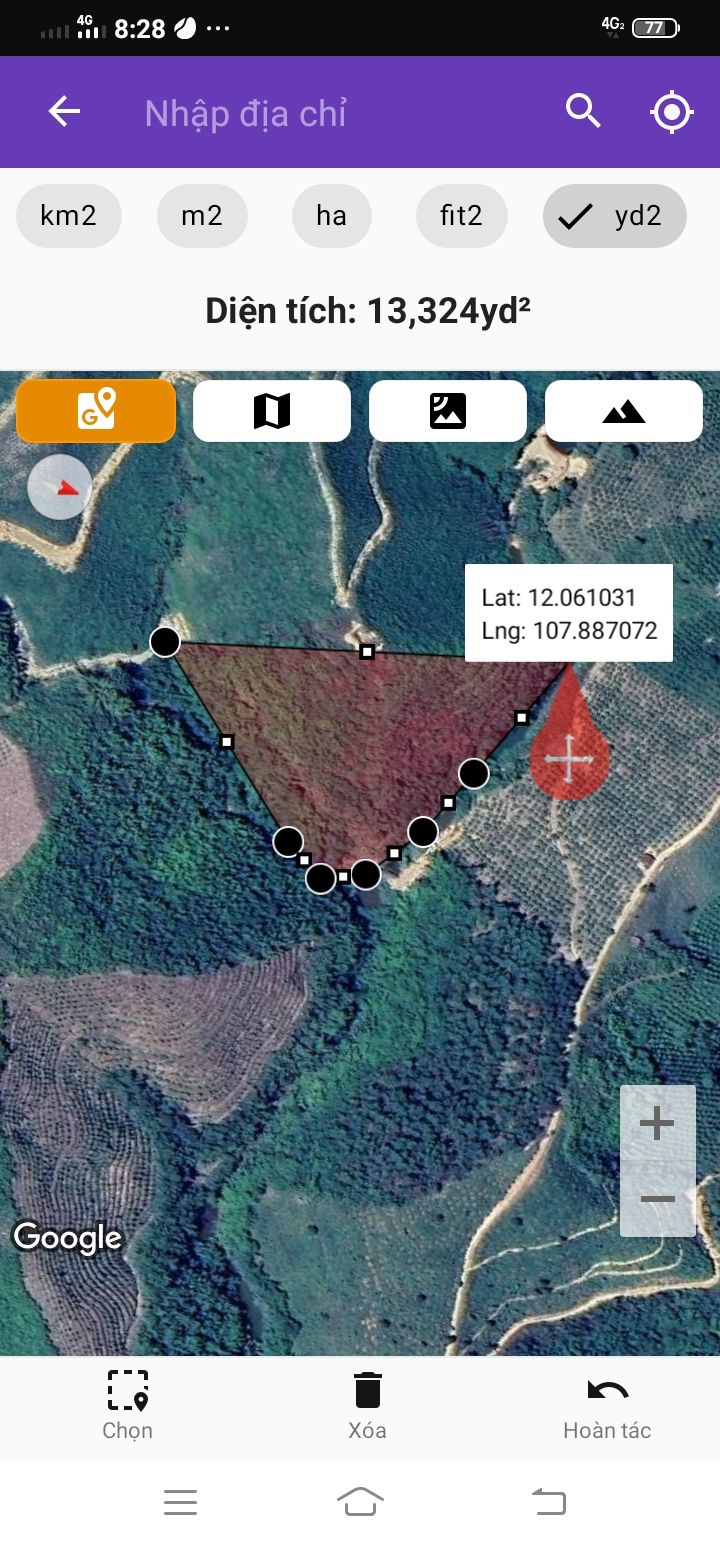Zoom out with the minus button

pos(657,1199)
